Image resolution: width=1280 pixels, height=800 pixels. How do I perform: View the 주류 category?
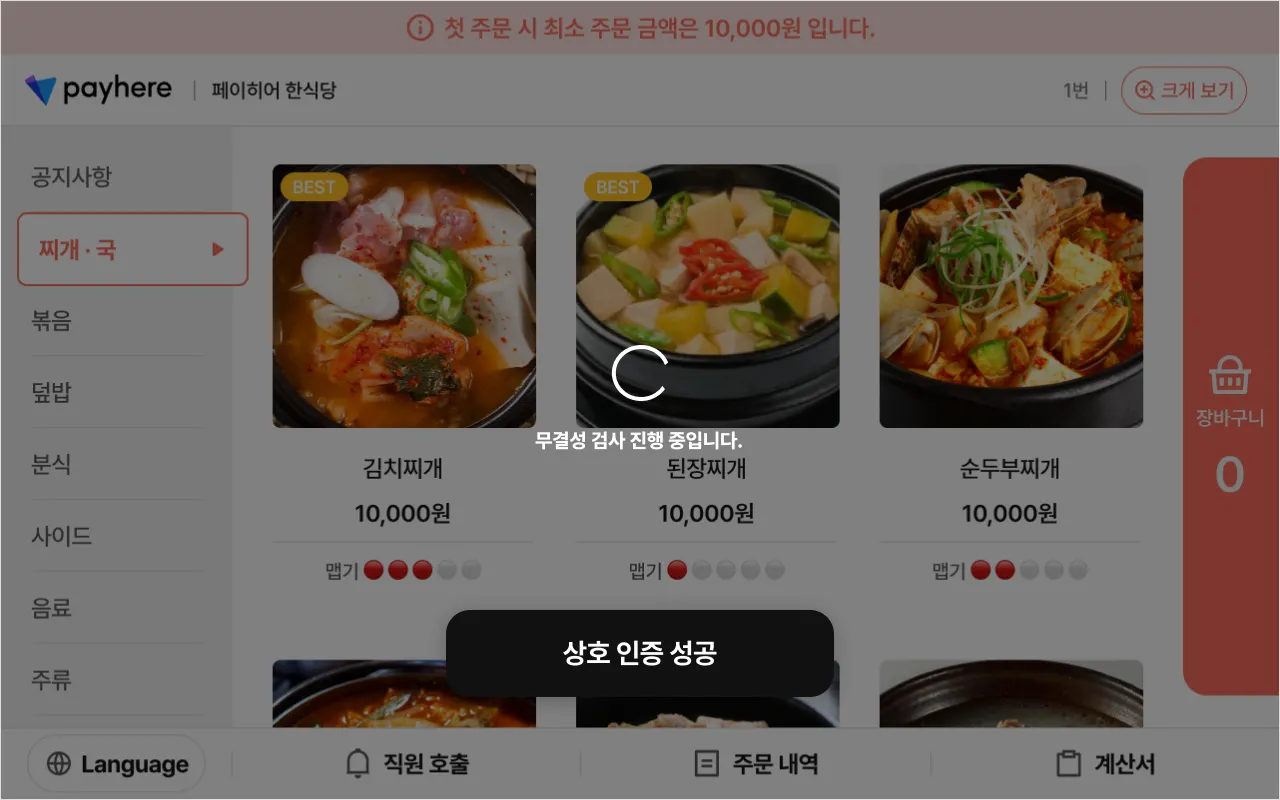[52, 680]
